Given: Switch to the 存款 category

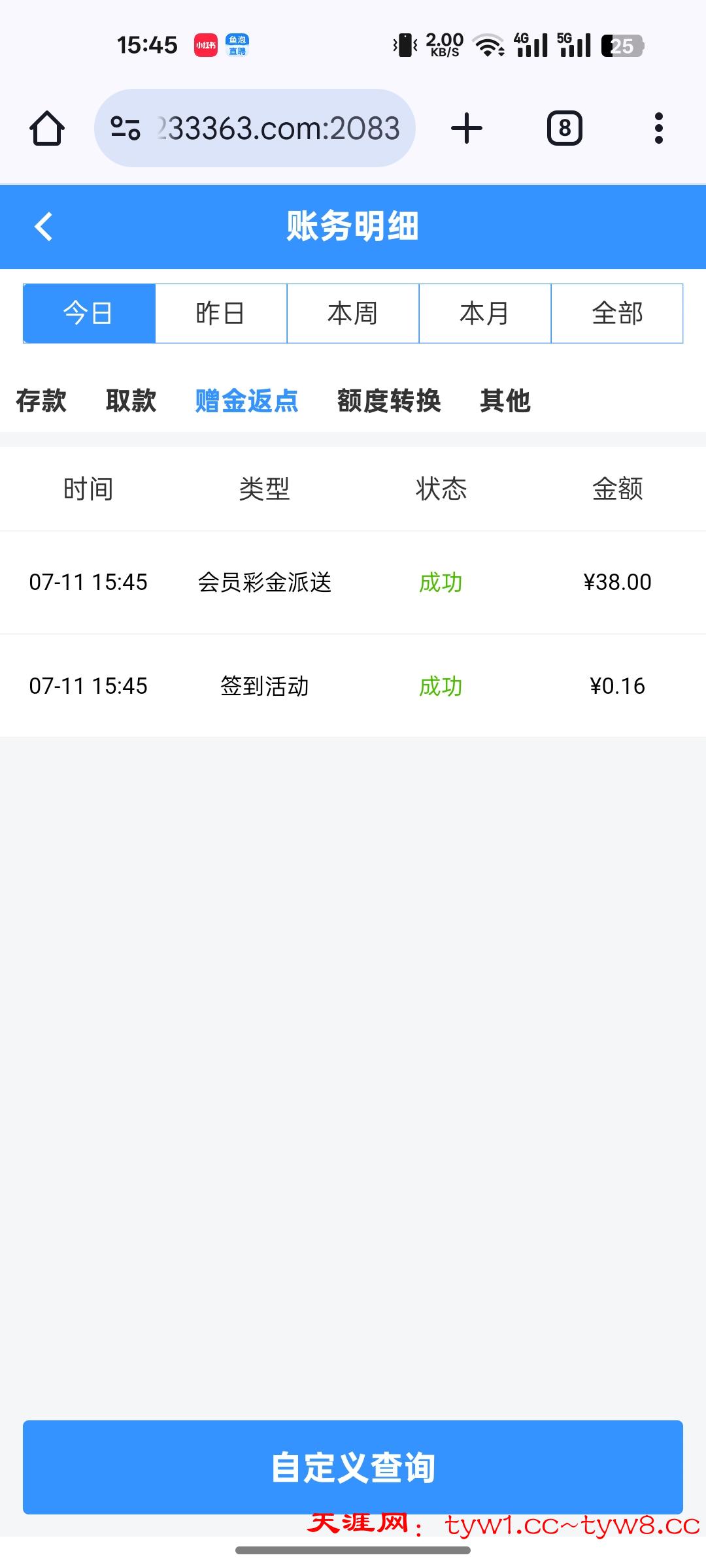Looking at the screenshot, I should click(41, 400).
